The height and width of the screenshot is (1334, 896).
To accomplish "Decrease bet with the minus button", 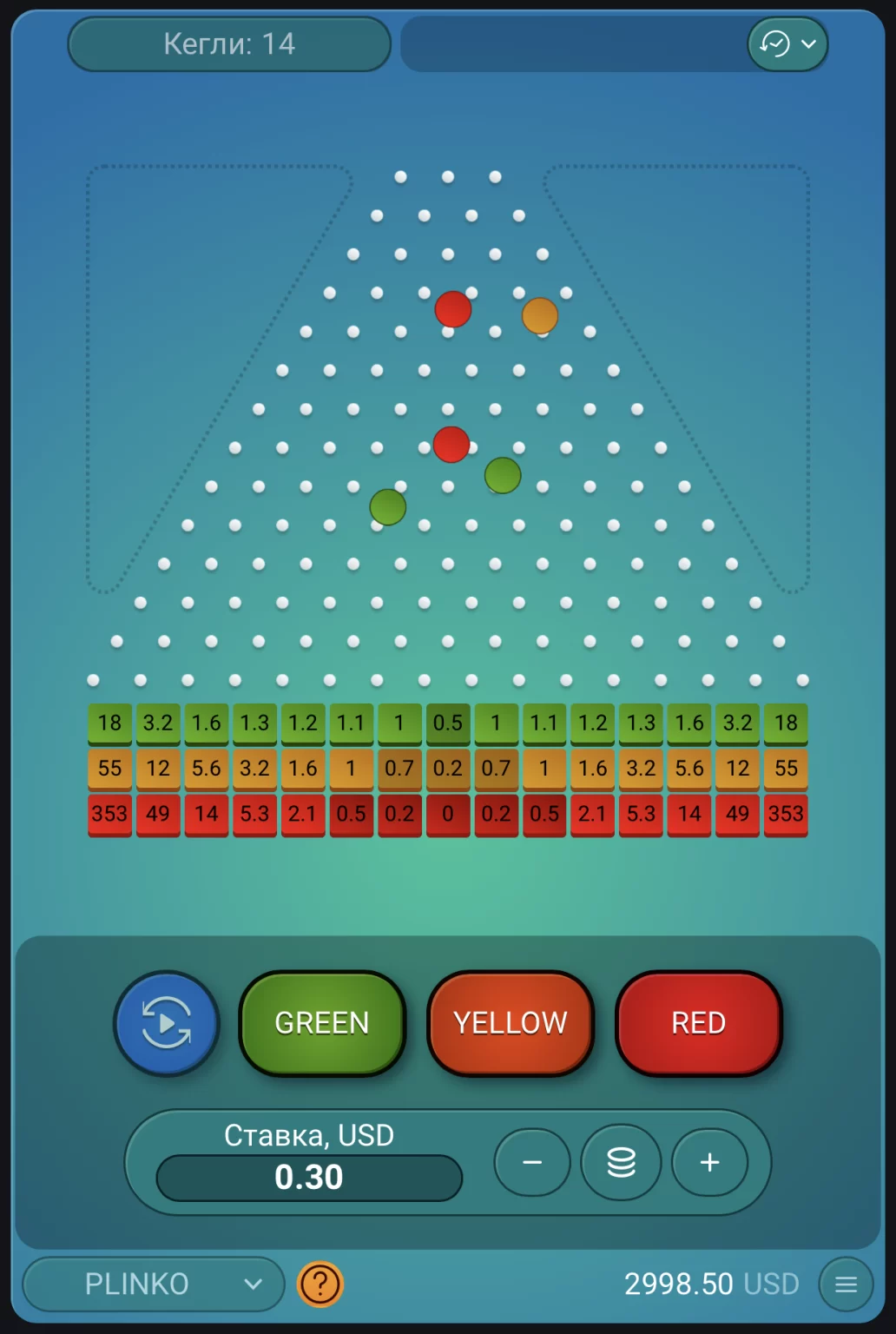I will coord(532,1162).
